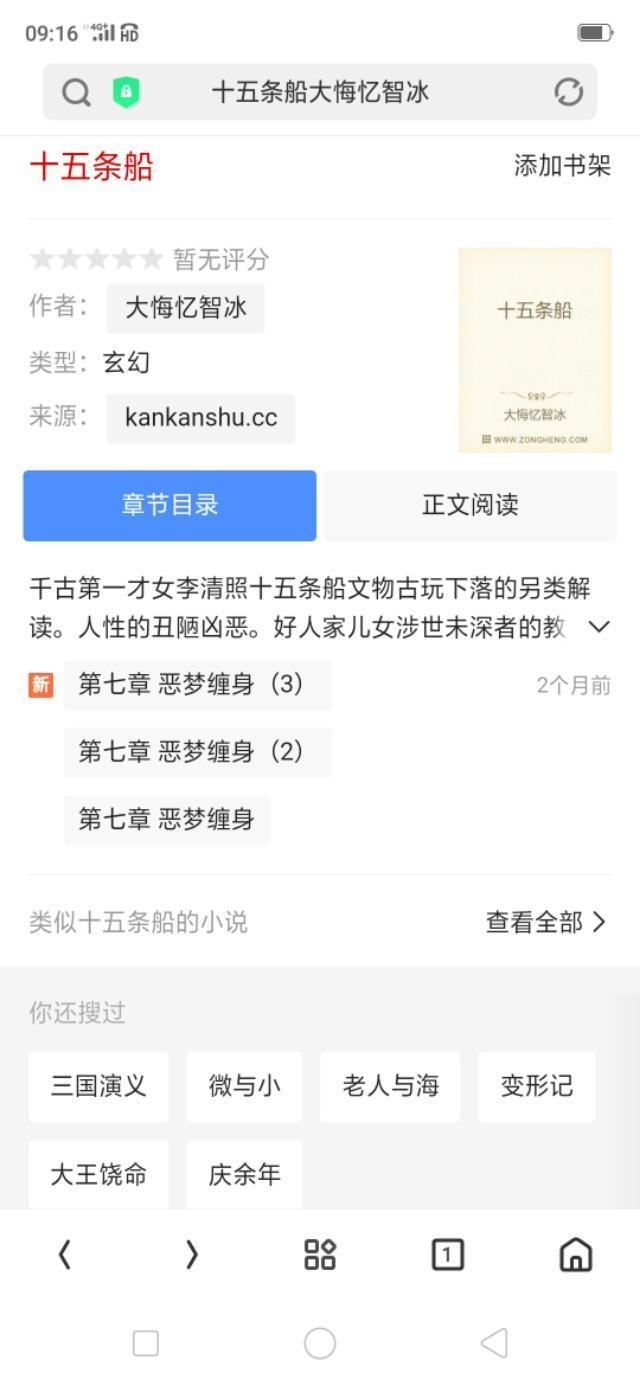Go back to previous page in browser
This screenshot has height=1386, width=640.
coord(64,1254)
